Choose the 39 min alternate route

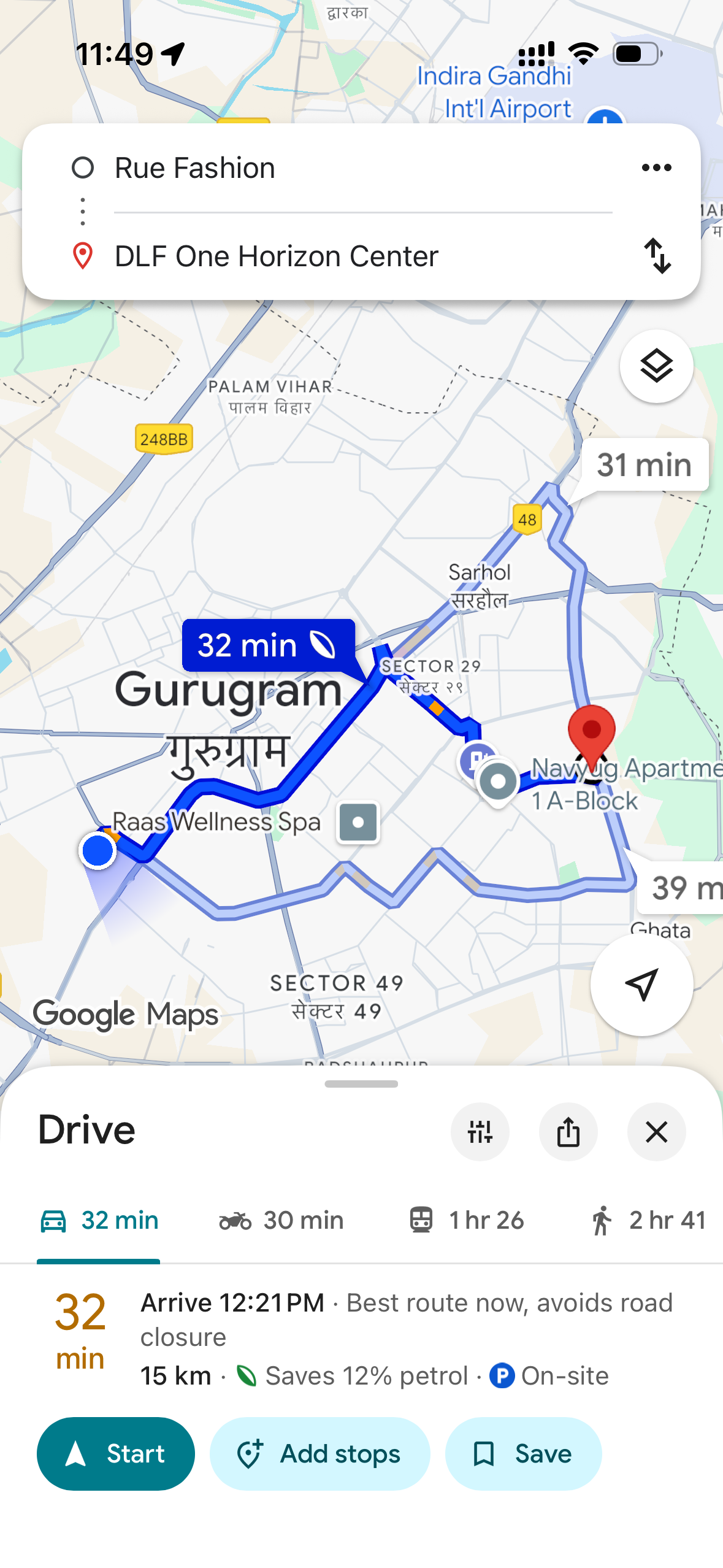coord(681,888)
